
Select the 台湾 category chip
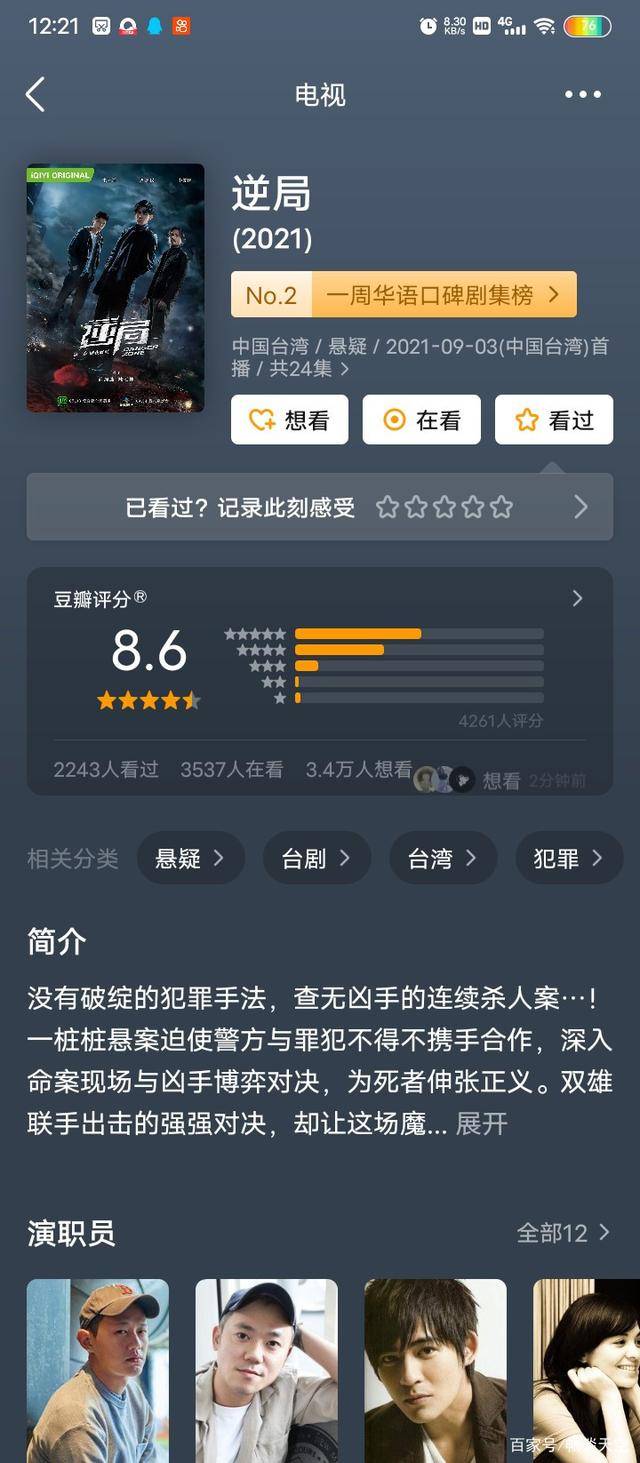442,858
